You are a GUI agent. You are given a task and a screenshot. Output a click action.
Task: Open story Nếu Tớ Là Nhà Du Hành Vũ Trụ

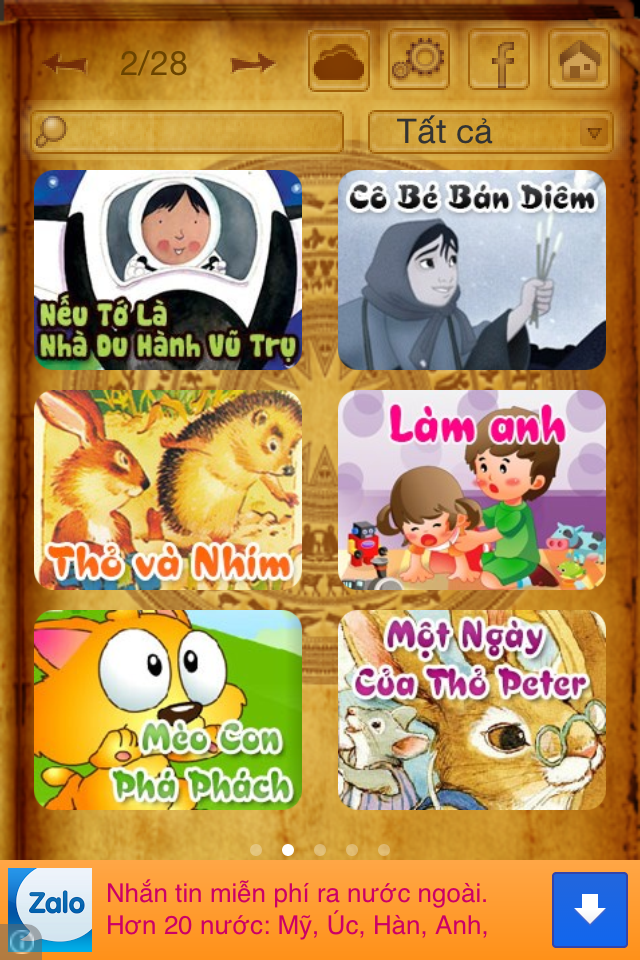[168, 270]
